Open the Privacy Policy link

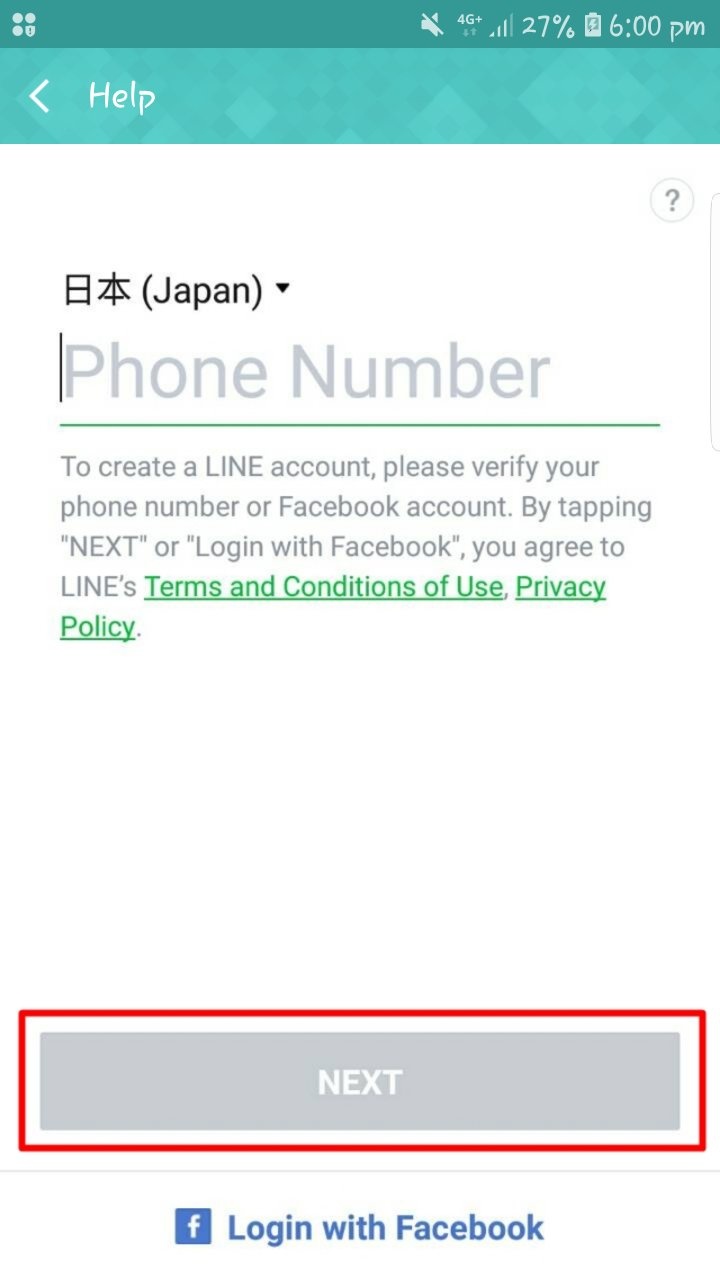click(560, 587)
